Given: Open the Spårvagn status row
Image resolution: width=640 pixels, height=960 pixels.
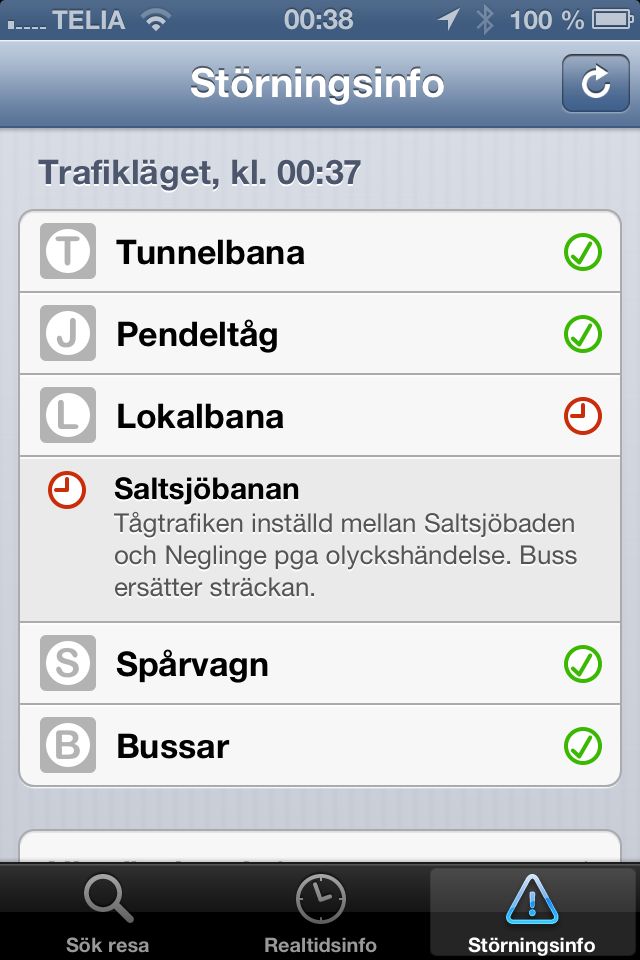Looking at the screenshot, I should click(x=320, y=664).
